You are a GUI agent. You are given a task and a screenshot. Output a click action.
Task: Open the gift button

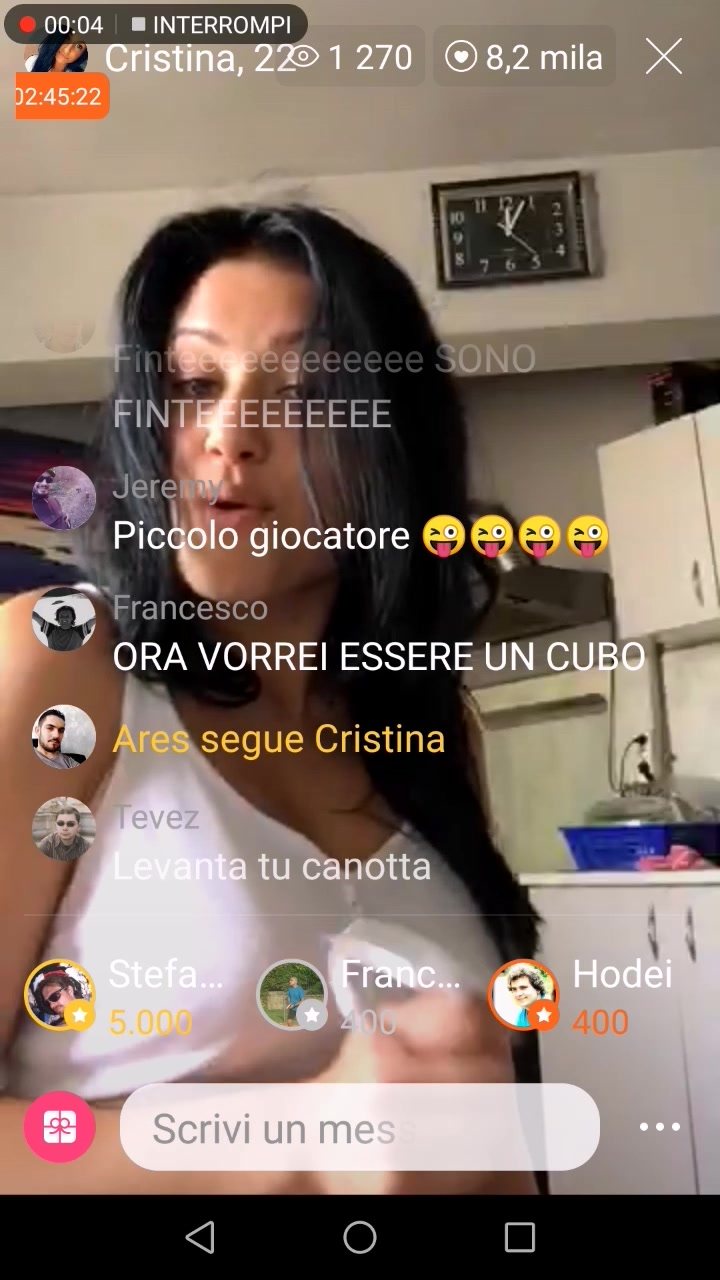(60, 1127)
